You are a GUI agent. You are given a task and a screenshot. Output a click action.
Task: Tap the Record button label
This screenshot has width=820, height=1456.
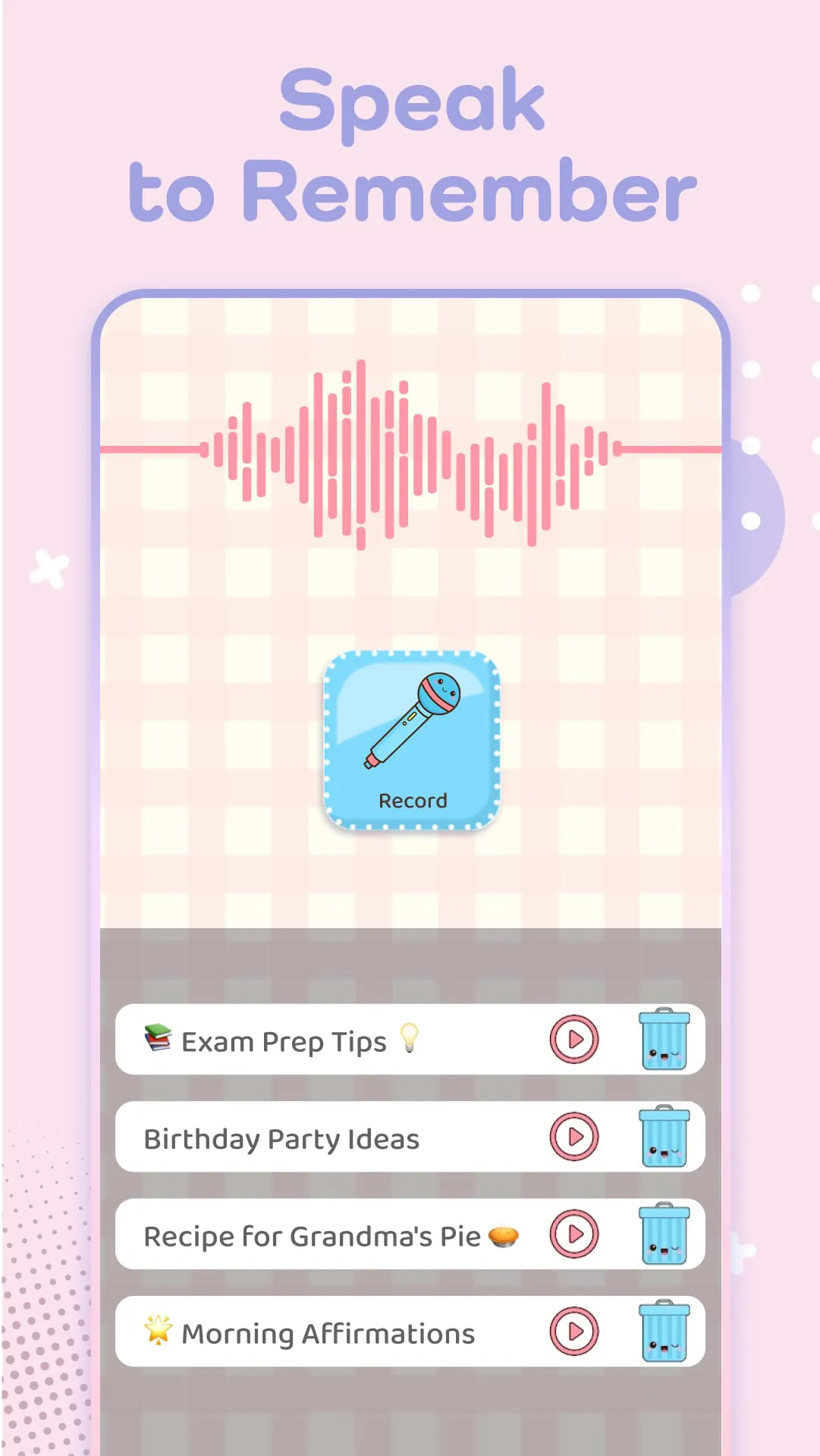[412, 800]
